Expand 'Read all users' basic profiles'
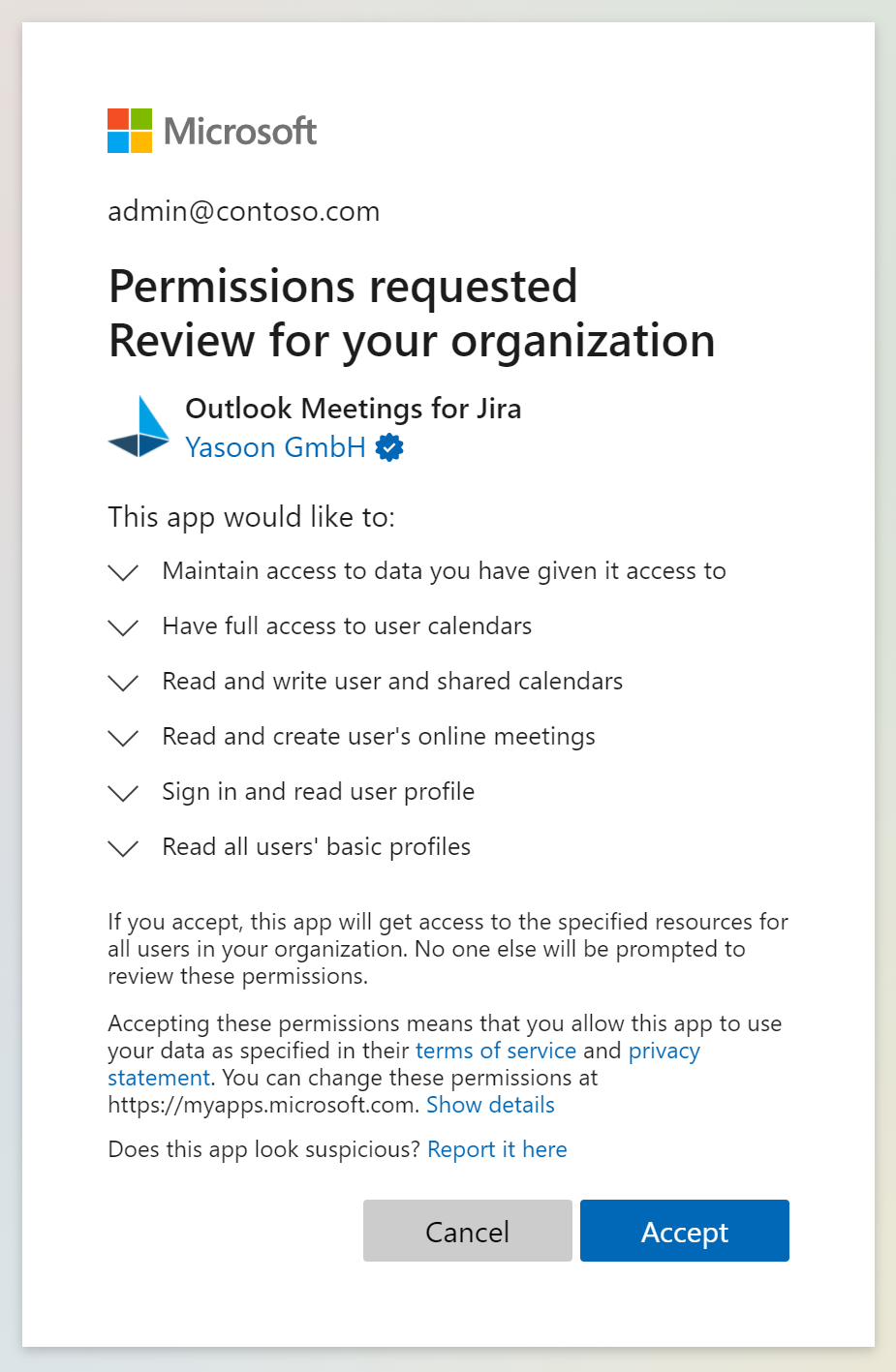Image resolution: width=896 pixels, height=1372 pixels. tap(123, 848)
